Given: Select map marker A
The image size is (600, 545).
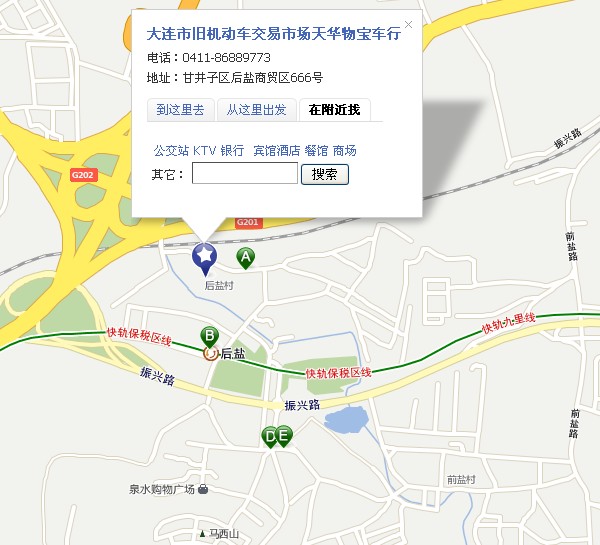Looking at the screenshot, I should [245, 258].
